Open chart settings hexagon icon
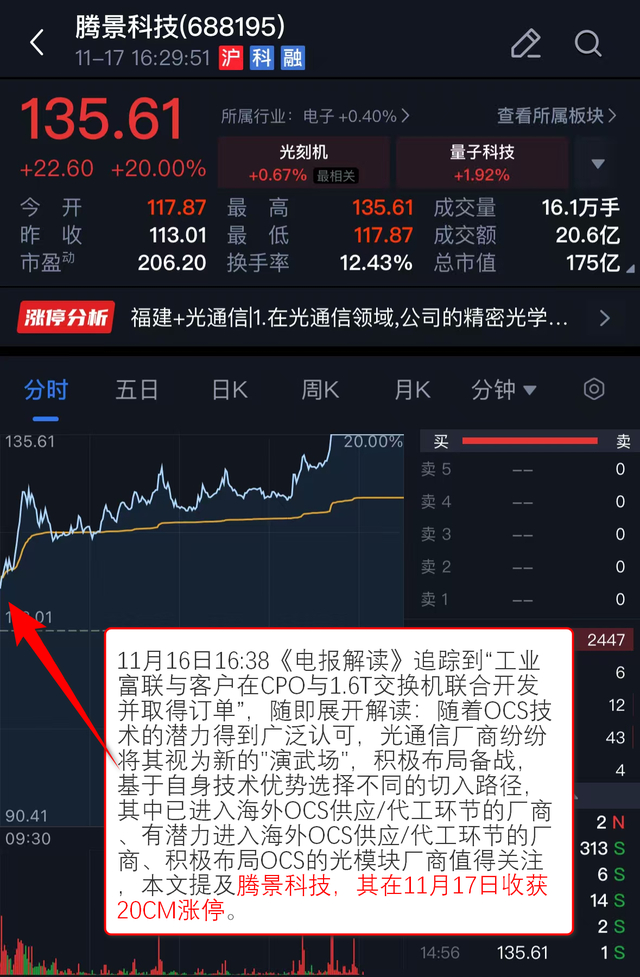This screenshot has width=640, height=977. [594, 390]
